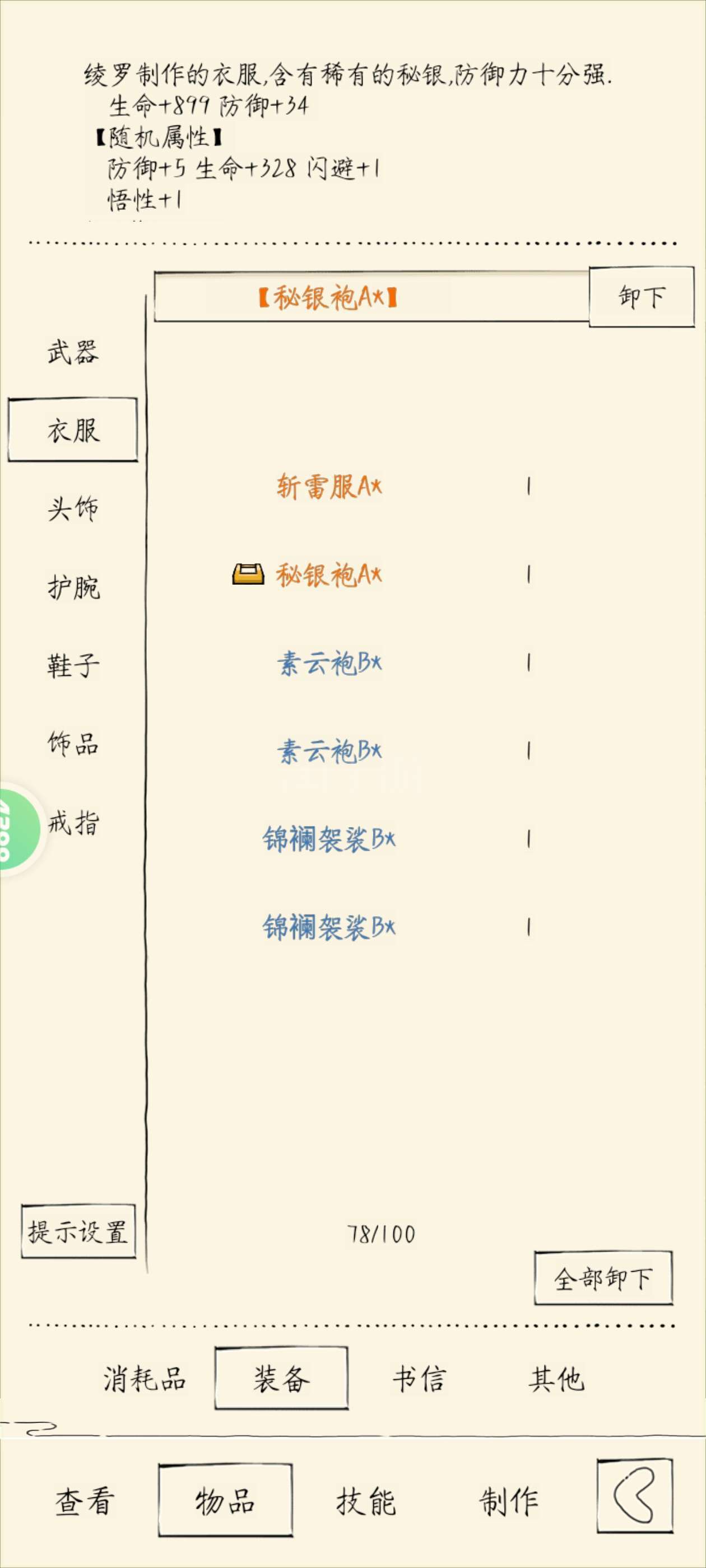706x1568 pixels.
Task: Switch to the 饰品 category
Action: point(73,744)
